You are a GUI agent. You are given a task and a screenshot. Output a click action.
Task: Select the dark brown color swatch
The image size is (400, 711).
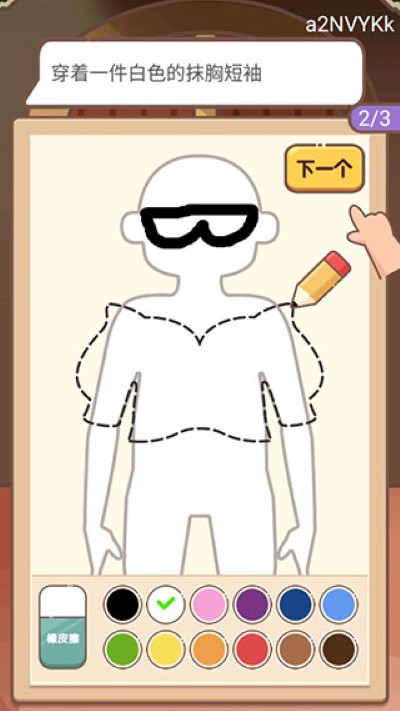[x=338, y=649]
